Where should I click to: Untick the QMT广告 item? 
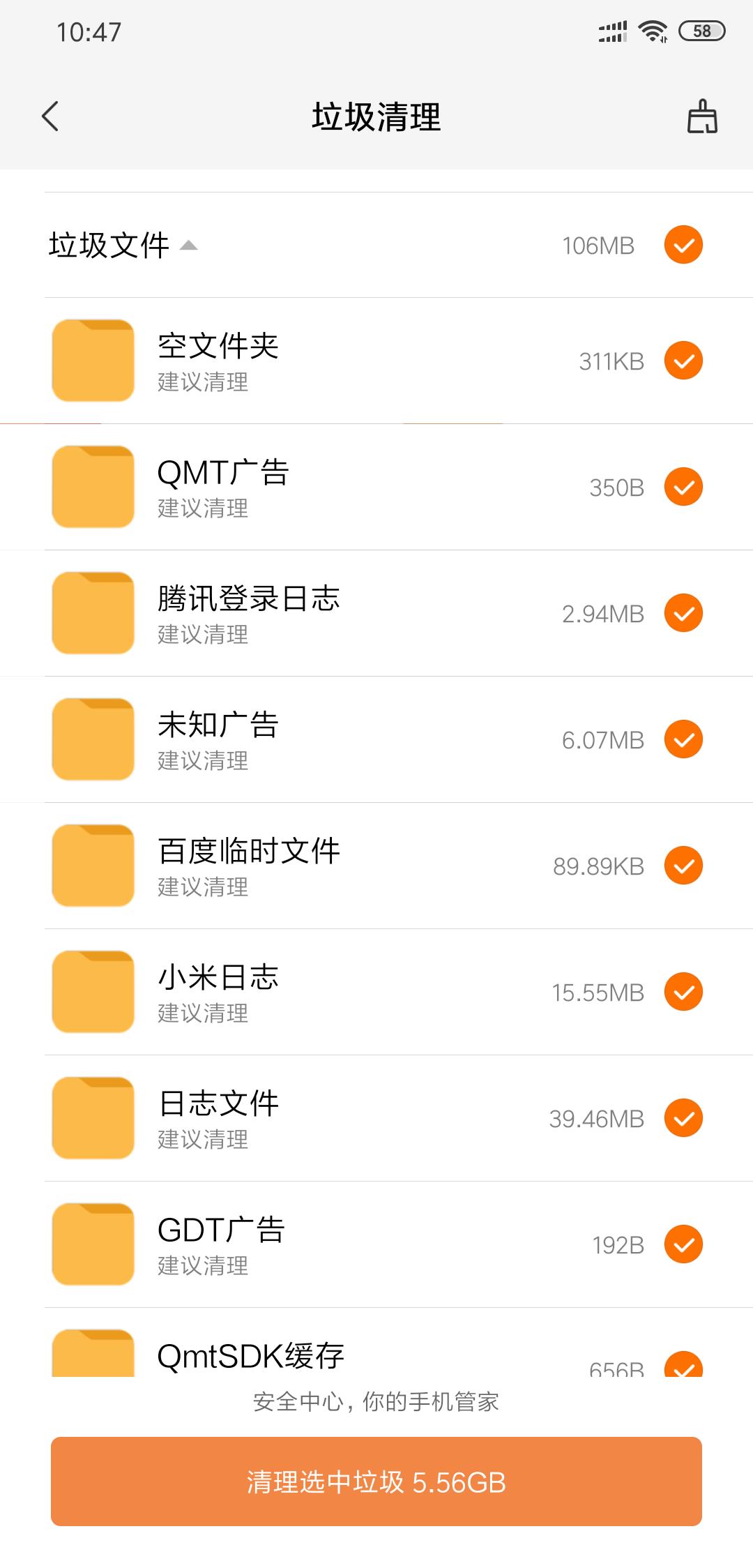683,487
